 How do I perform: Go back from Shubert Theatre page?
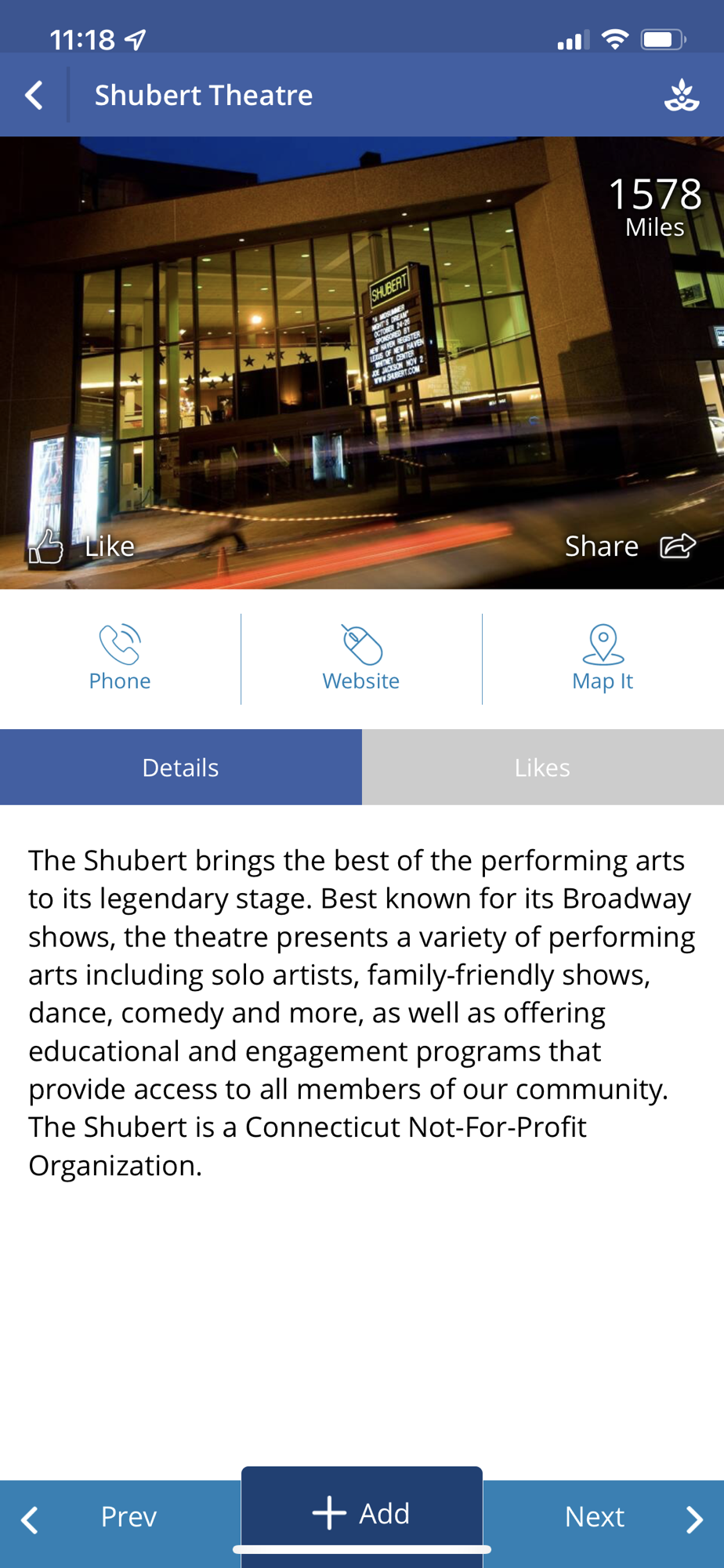[34, 96]
